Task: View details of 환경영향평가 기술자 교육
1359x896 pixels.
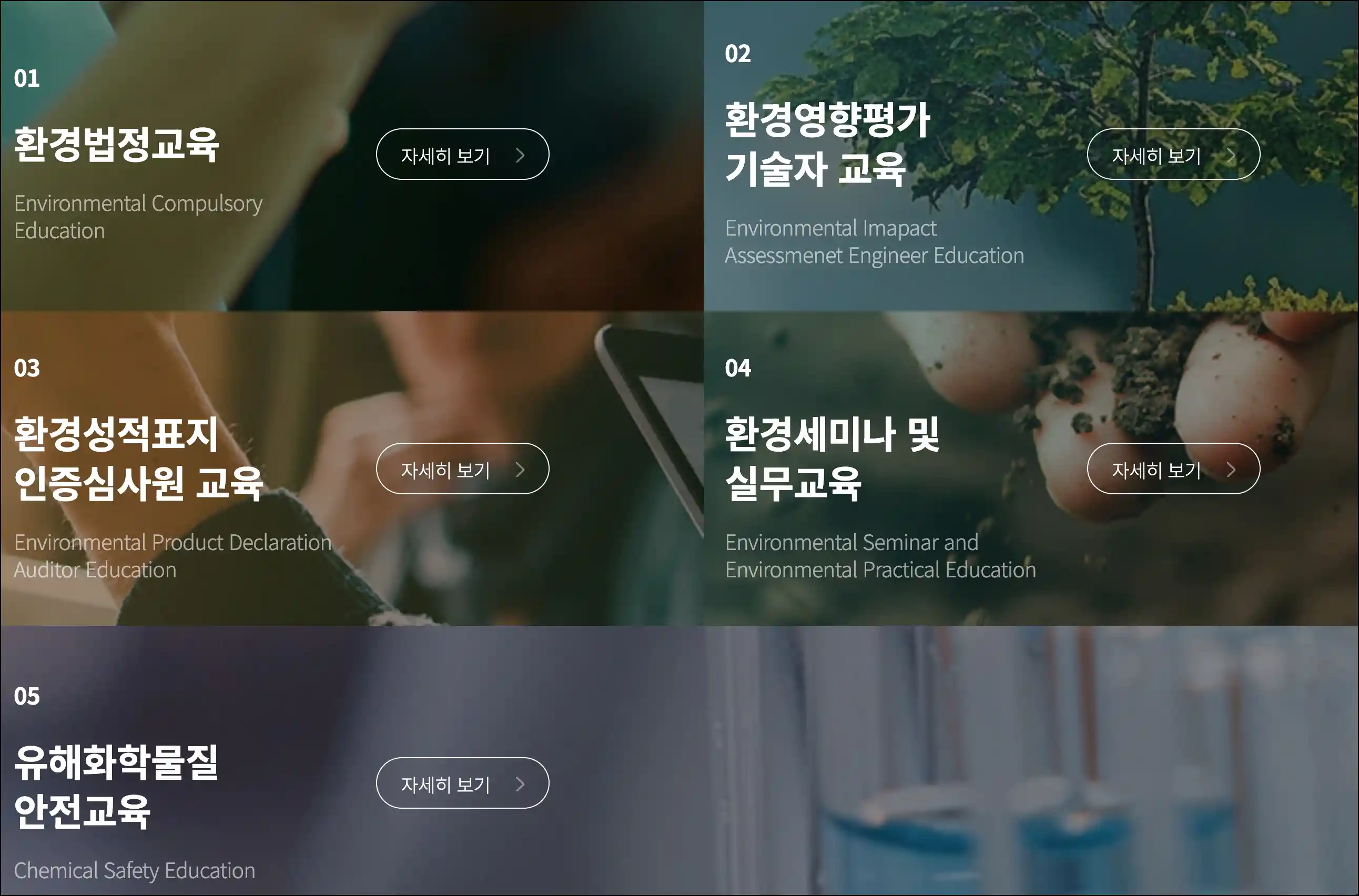Action: coord(1173,154)
